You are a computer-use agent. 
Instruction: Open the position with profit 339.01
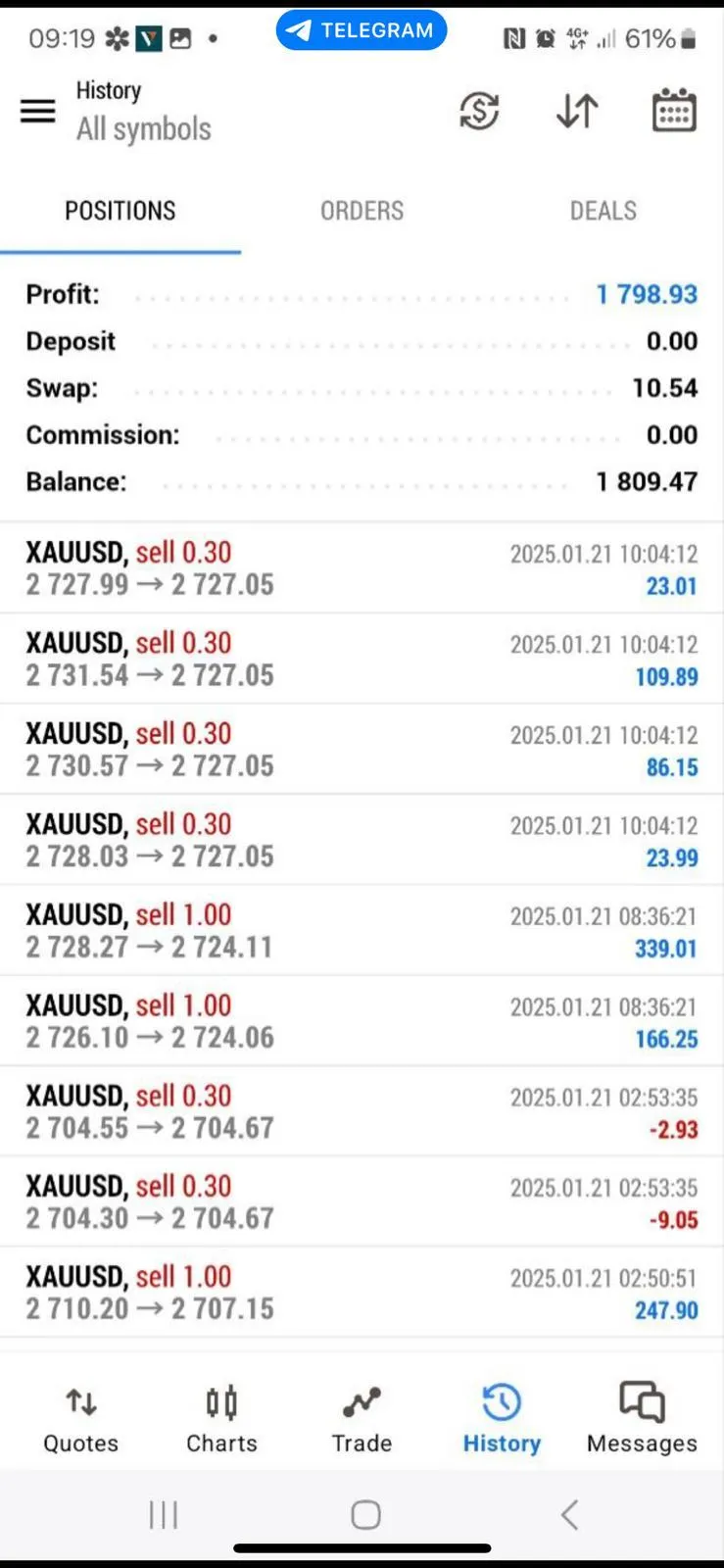click(x=362, y=930)
